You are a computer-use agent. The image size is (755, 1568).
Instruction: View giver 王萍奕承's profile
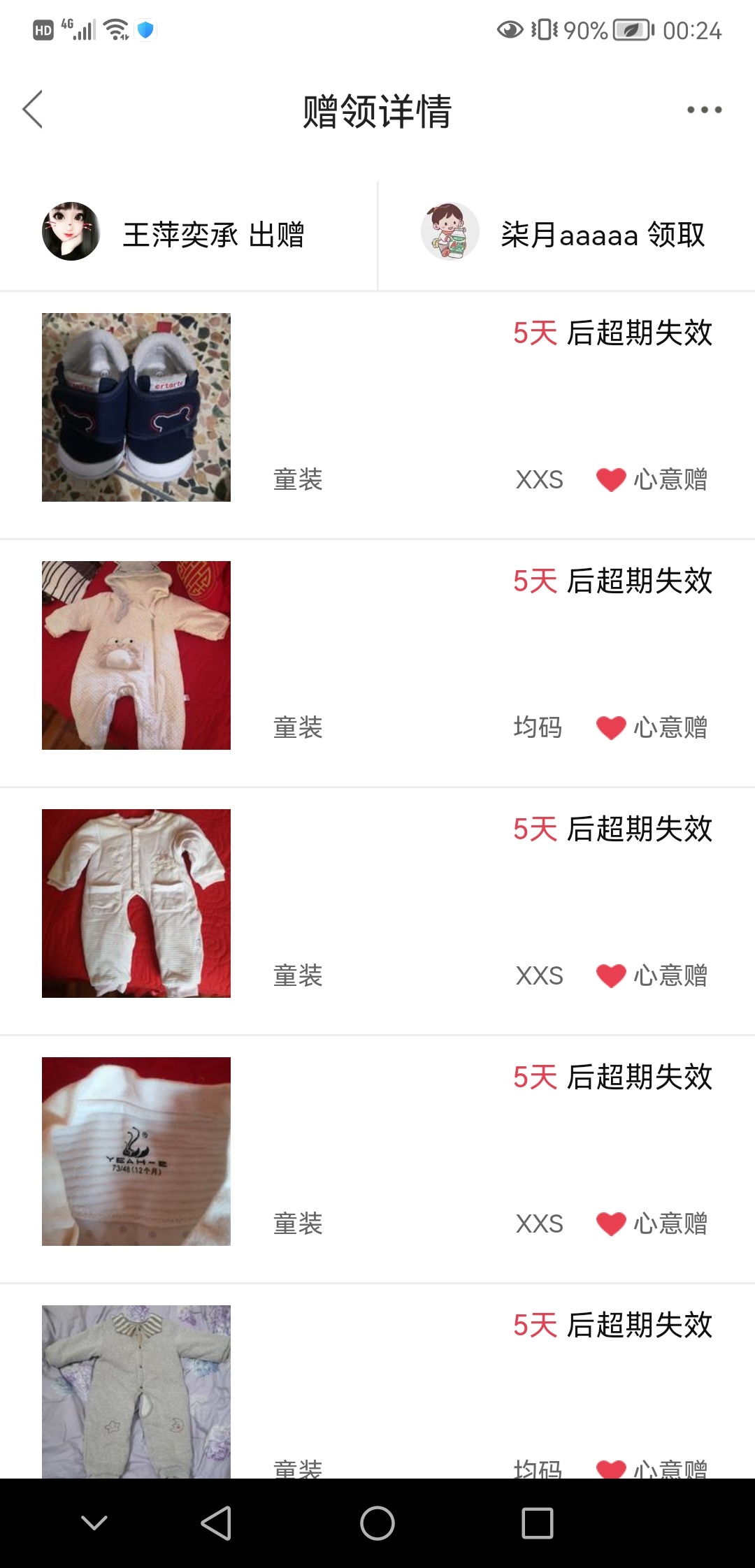tap(71, 232)
